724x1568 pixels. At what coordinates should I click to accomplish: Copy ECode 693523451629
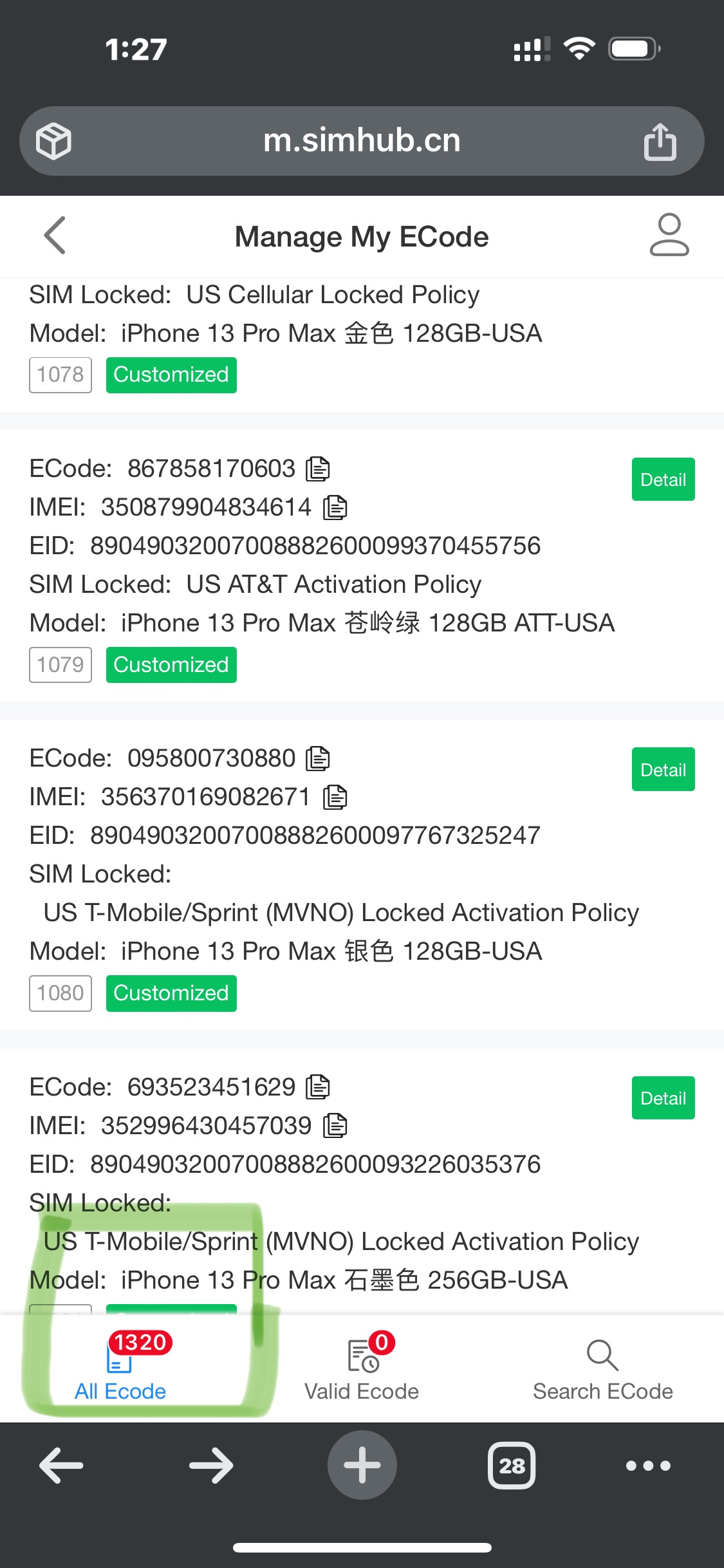tap(317, 1087)
